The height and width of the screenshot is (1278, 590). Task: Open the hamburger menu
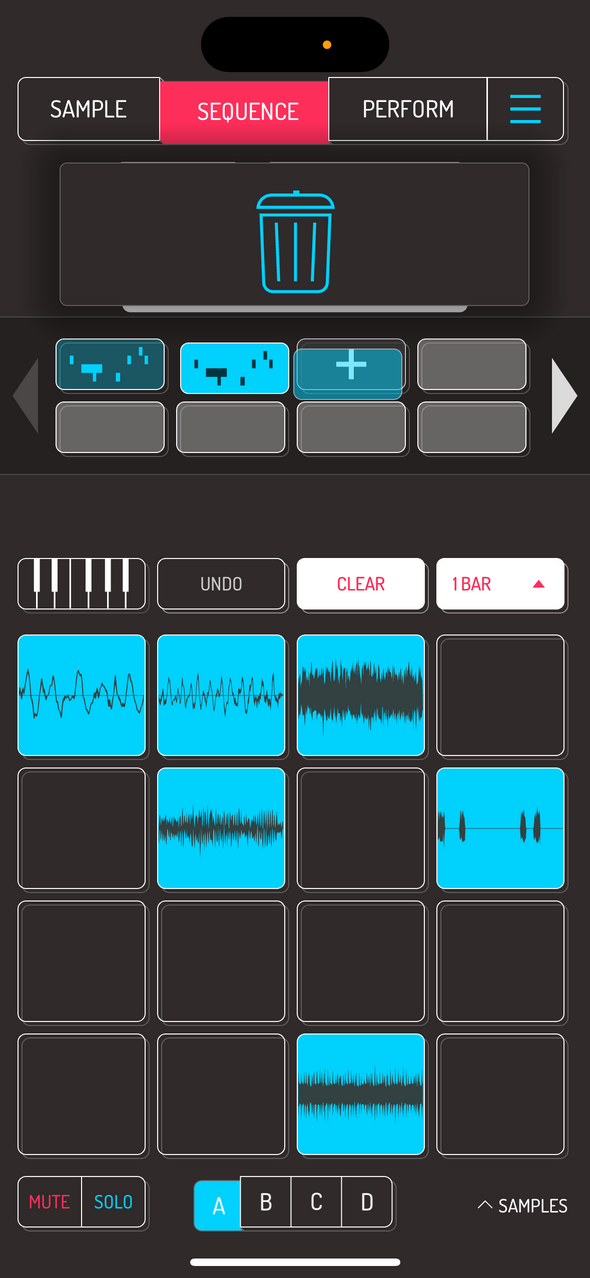[526, 109]
